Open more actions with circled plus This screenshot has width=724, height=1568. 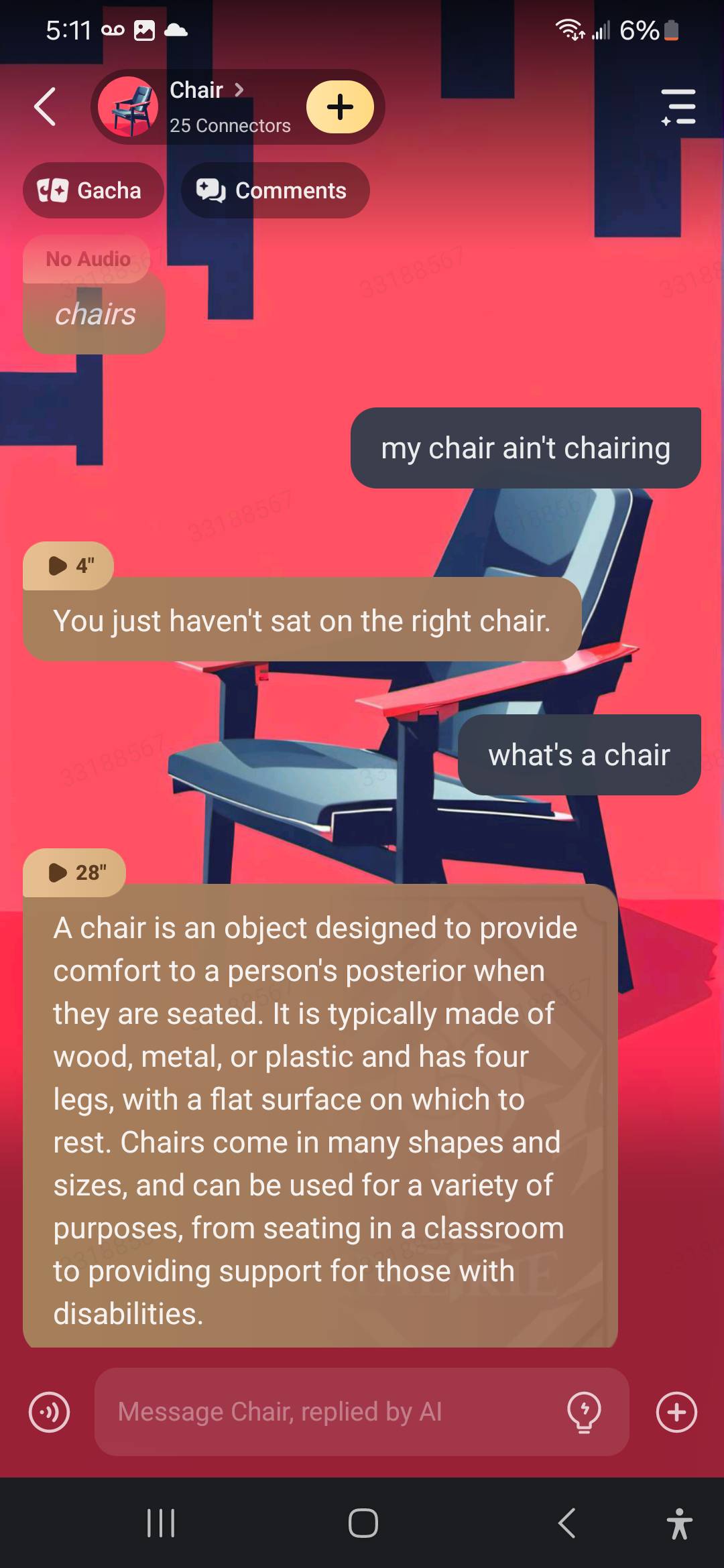pos(676,1412)
